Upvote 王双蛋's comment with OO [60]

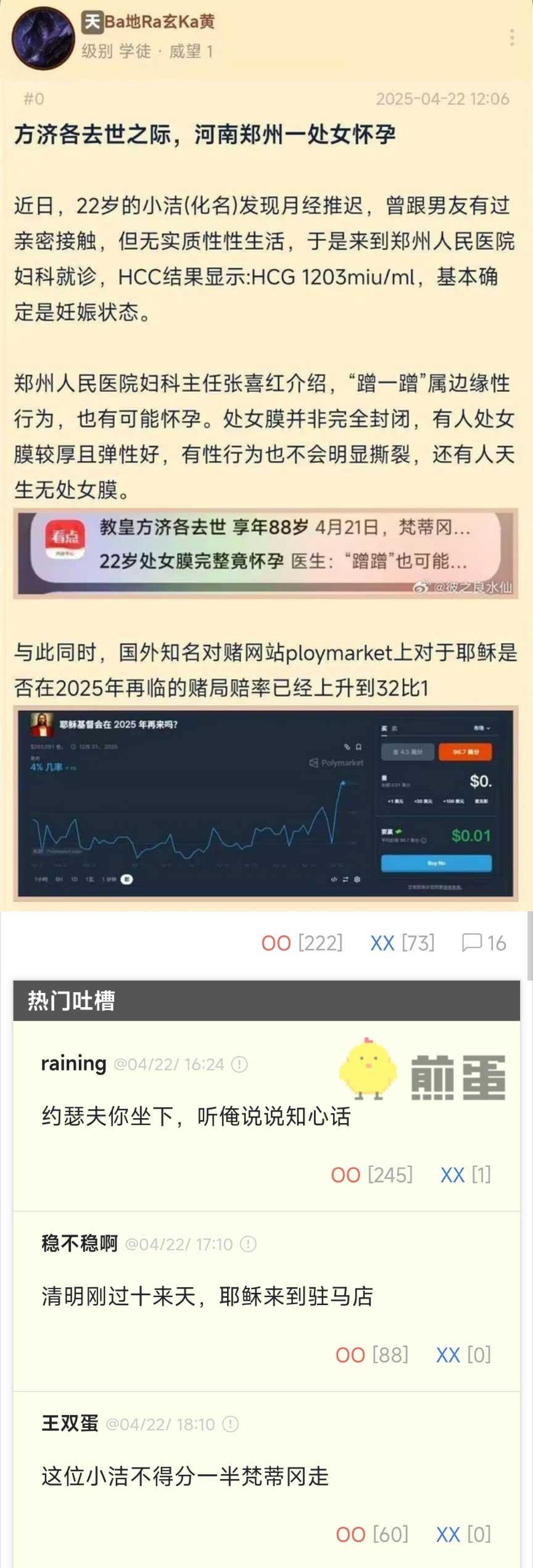(x=371, y=1534)
